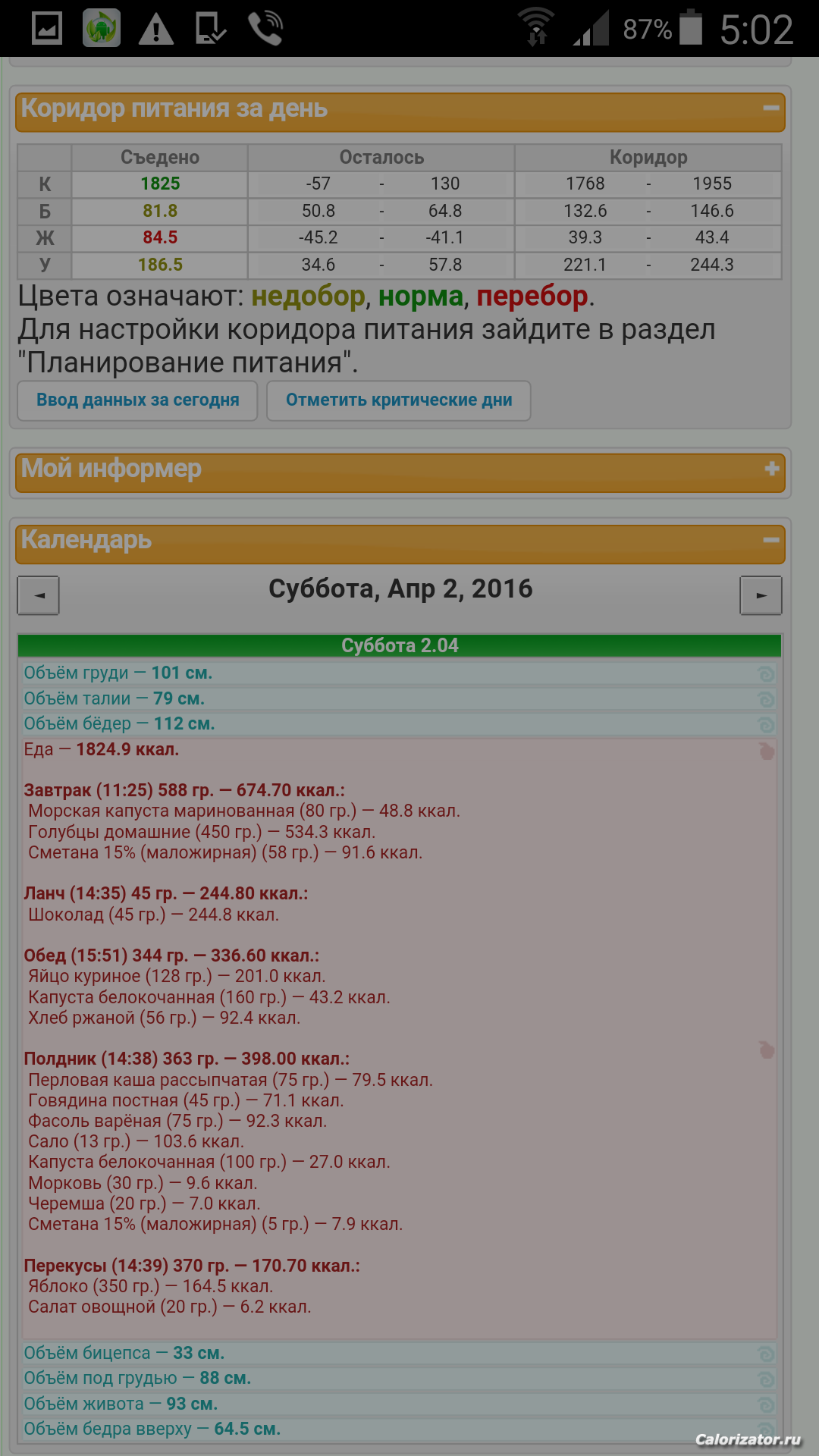This screenshot has height=1456, width=819.
Task: Collapse the Коридор питания за день panel
Action: pyautogui.click(x=771, y=108)
